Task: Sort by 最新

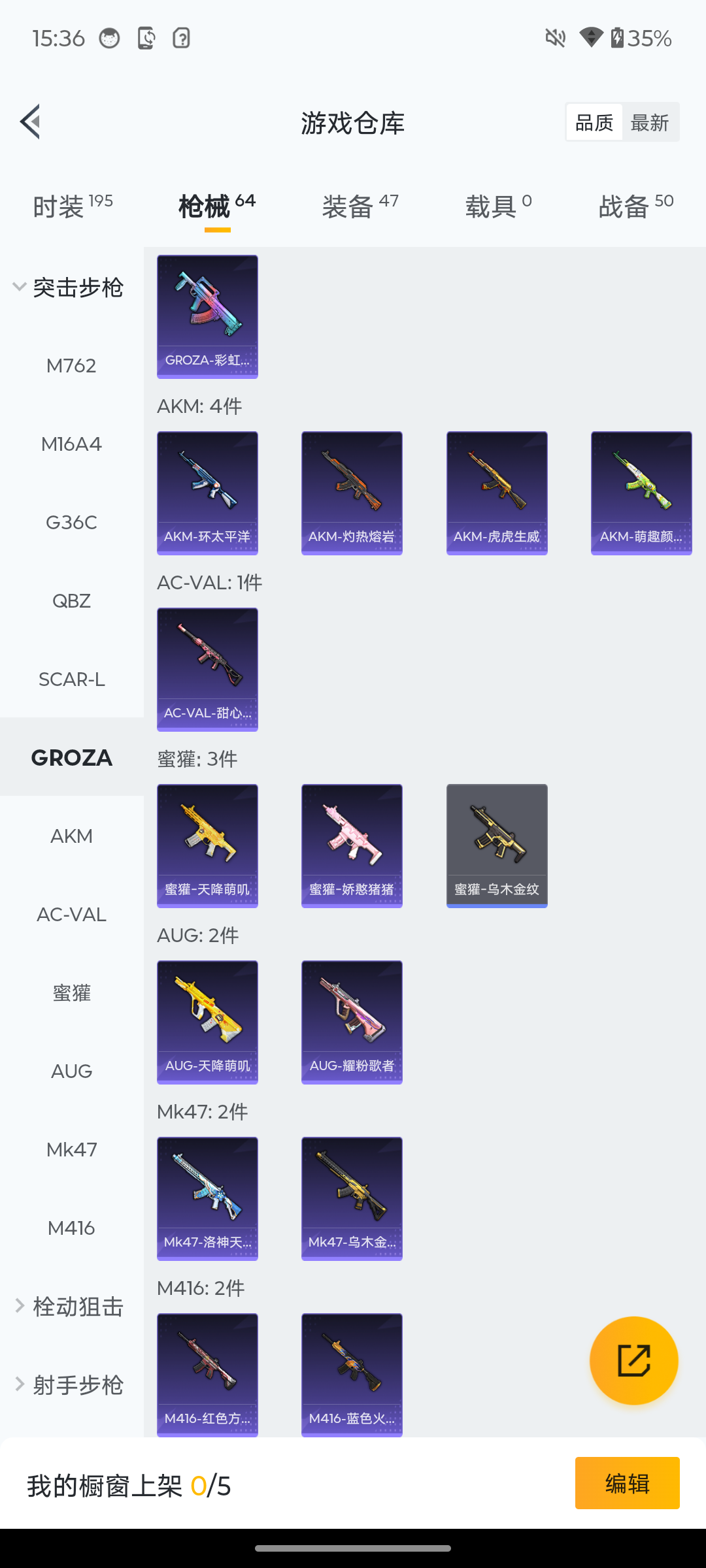Action: point(649,122)
